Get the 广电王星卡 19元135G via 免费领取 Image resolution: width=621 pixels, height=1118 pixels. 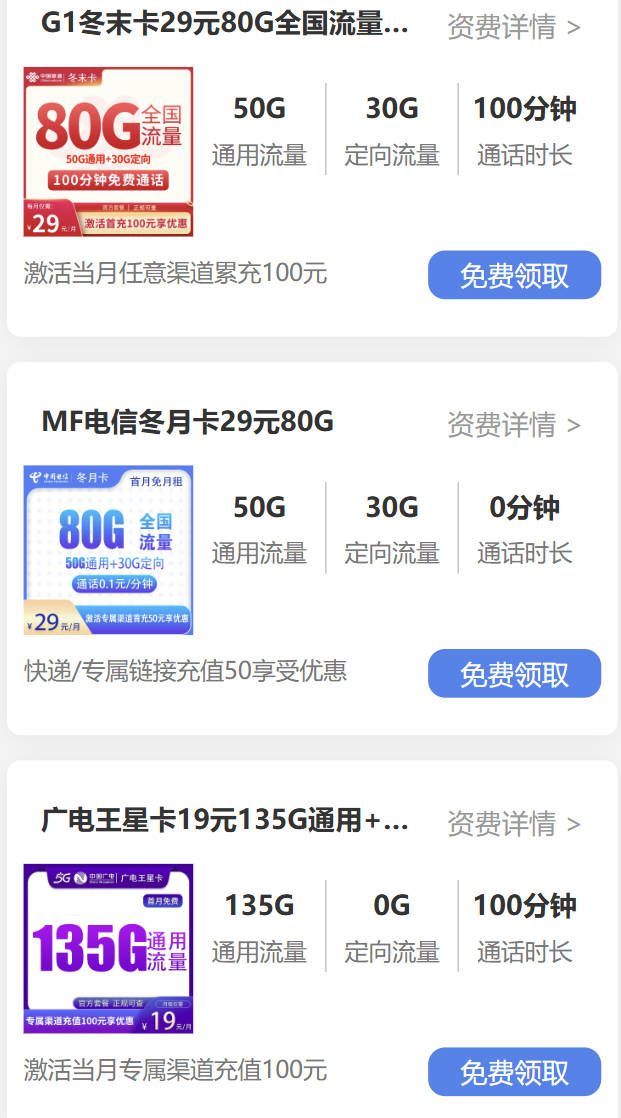pyautogui.click(x=514, y=1072)
